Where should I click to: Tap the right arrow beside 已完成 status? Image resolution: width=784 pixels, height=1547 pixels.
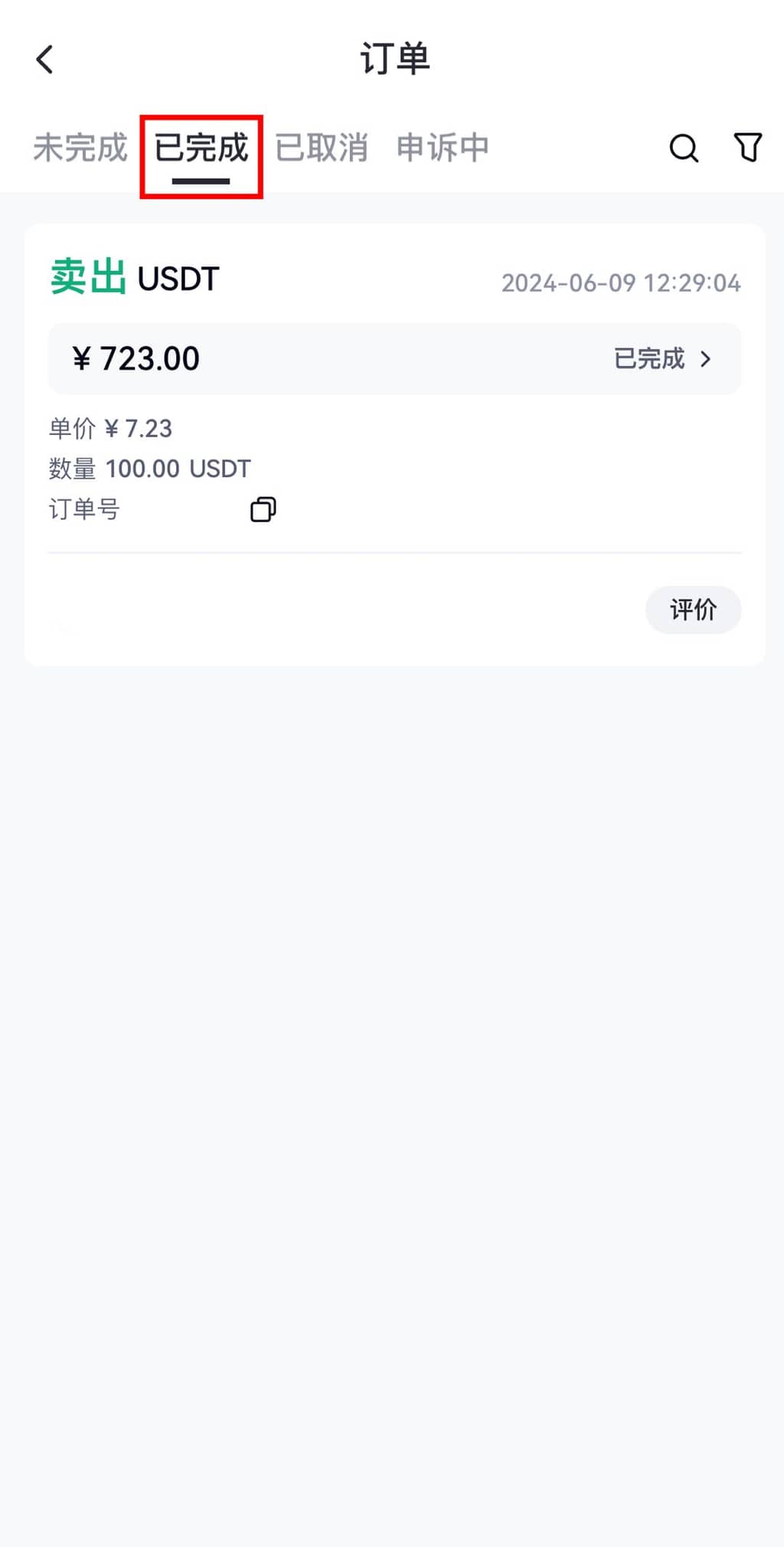[707, 358]
